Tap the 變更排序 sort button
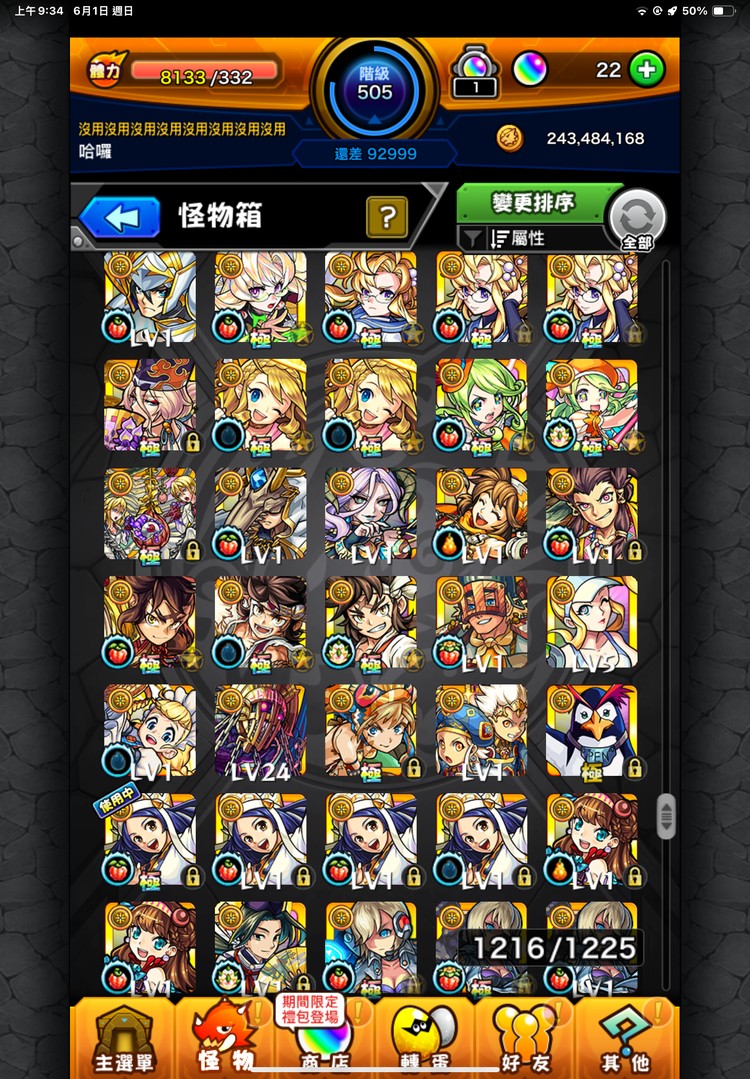 tap(533, 203)
